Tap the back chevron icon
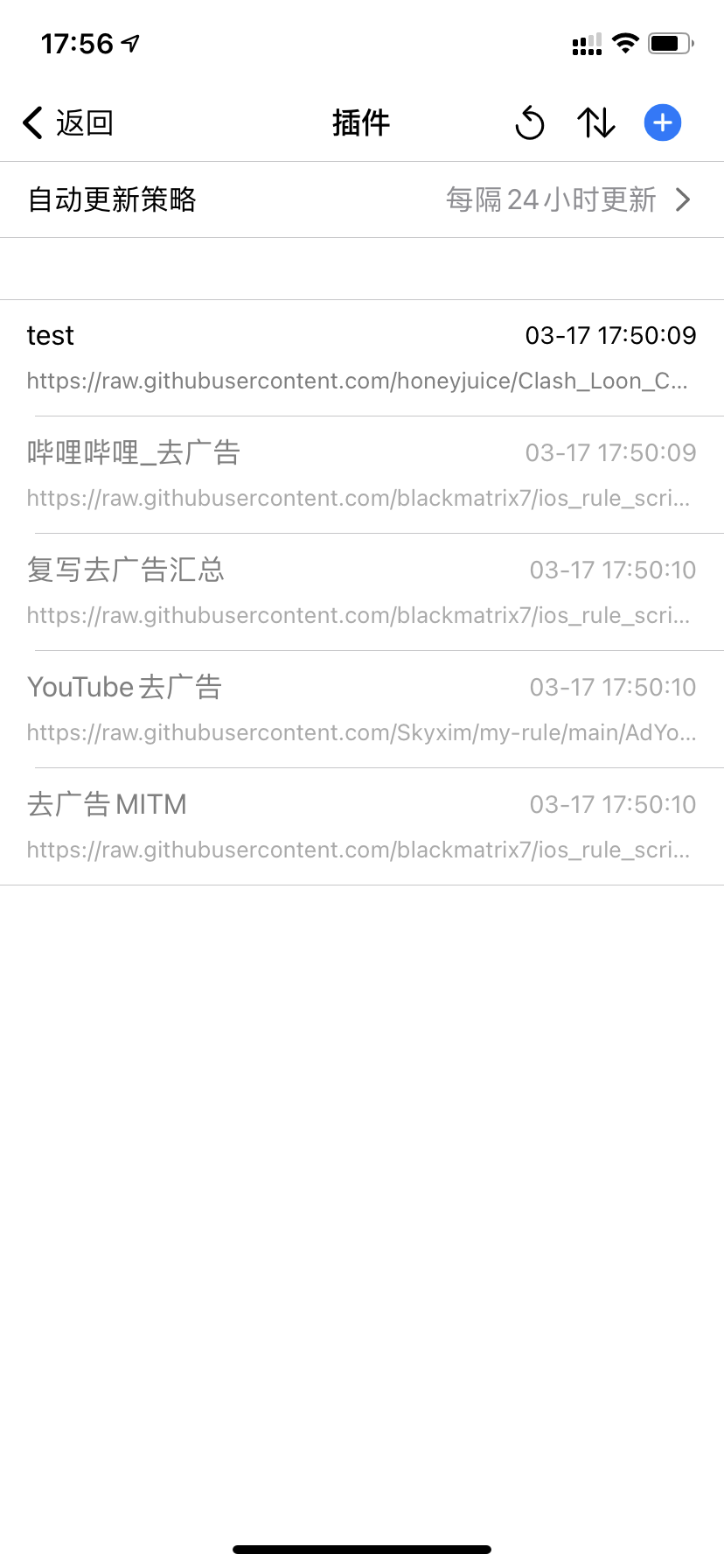Viewport: 724px width, 1568px height. point(32,122)
